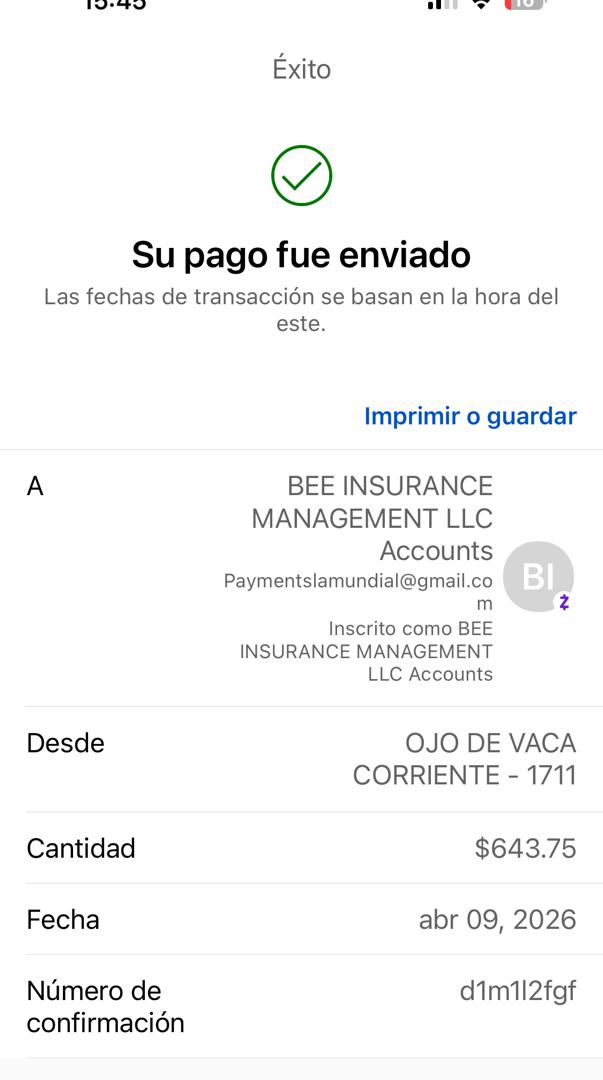Tap the Imprimir o guardar link
This screenshot has height=1080, width=603.
(x=470, y=416)
